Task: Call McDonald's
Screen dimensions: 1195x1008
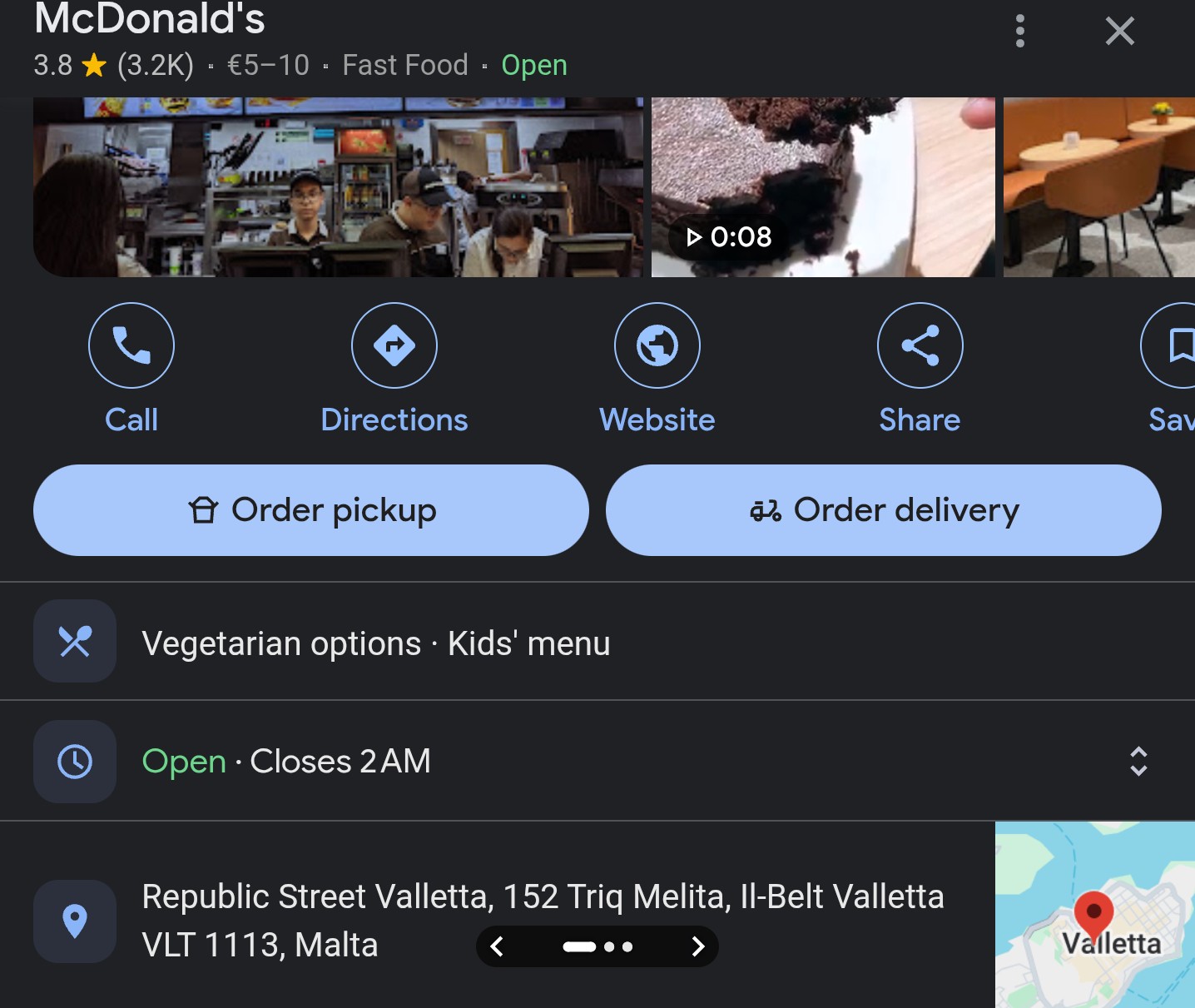Action: pyautogui.click(x=131, y=345)
